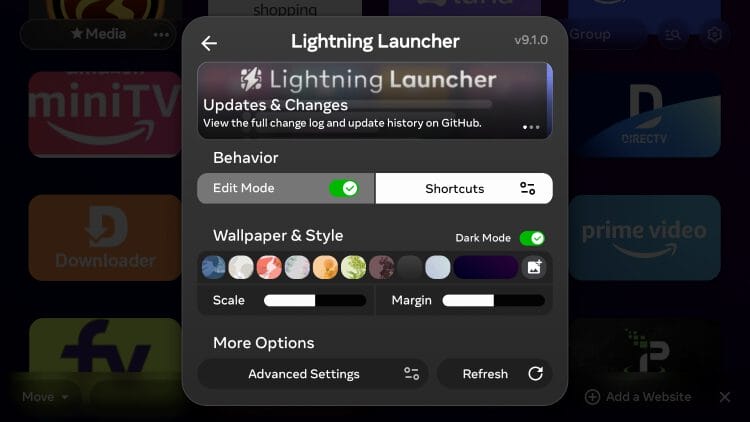
Task: Pick the orange wallpaper swatch
Action: coord(325,267)
